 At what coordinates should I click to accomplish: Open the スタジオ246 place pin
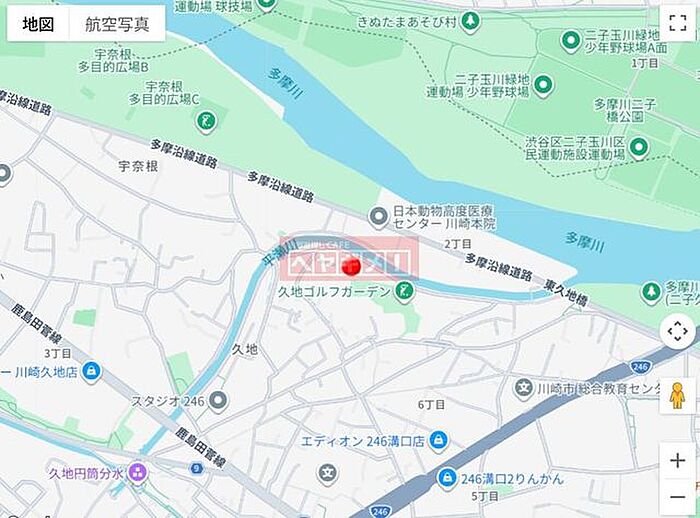[218, 401]
